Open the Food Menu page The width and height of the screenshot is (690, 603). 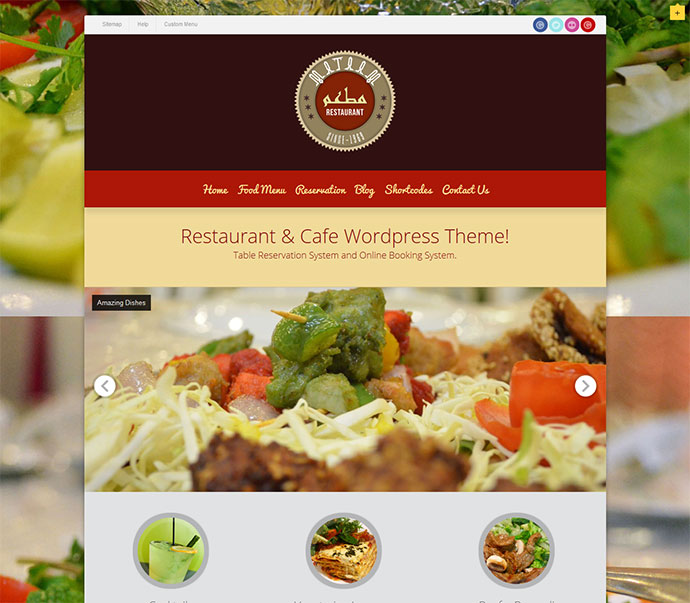coord(262,190)
